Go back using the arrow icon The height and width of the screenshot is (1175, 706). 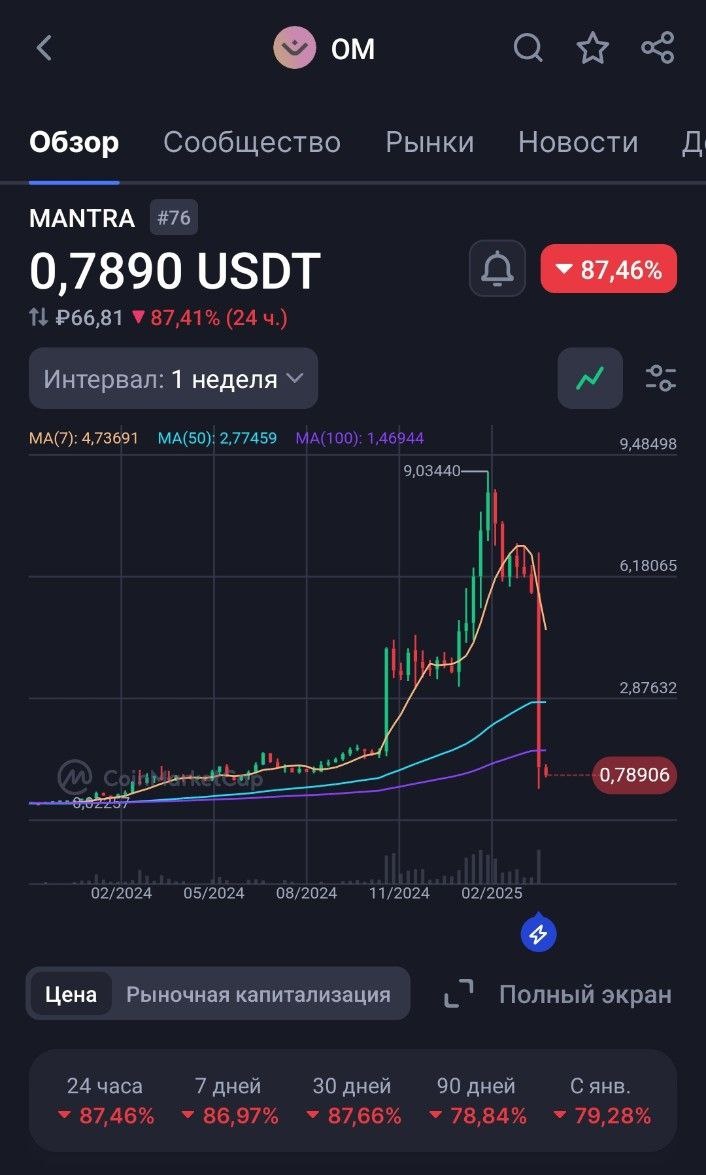(x=44, y=48)
